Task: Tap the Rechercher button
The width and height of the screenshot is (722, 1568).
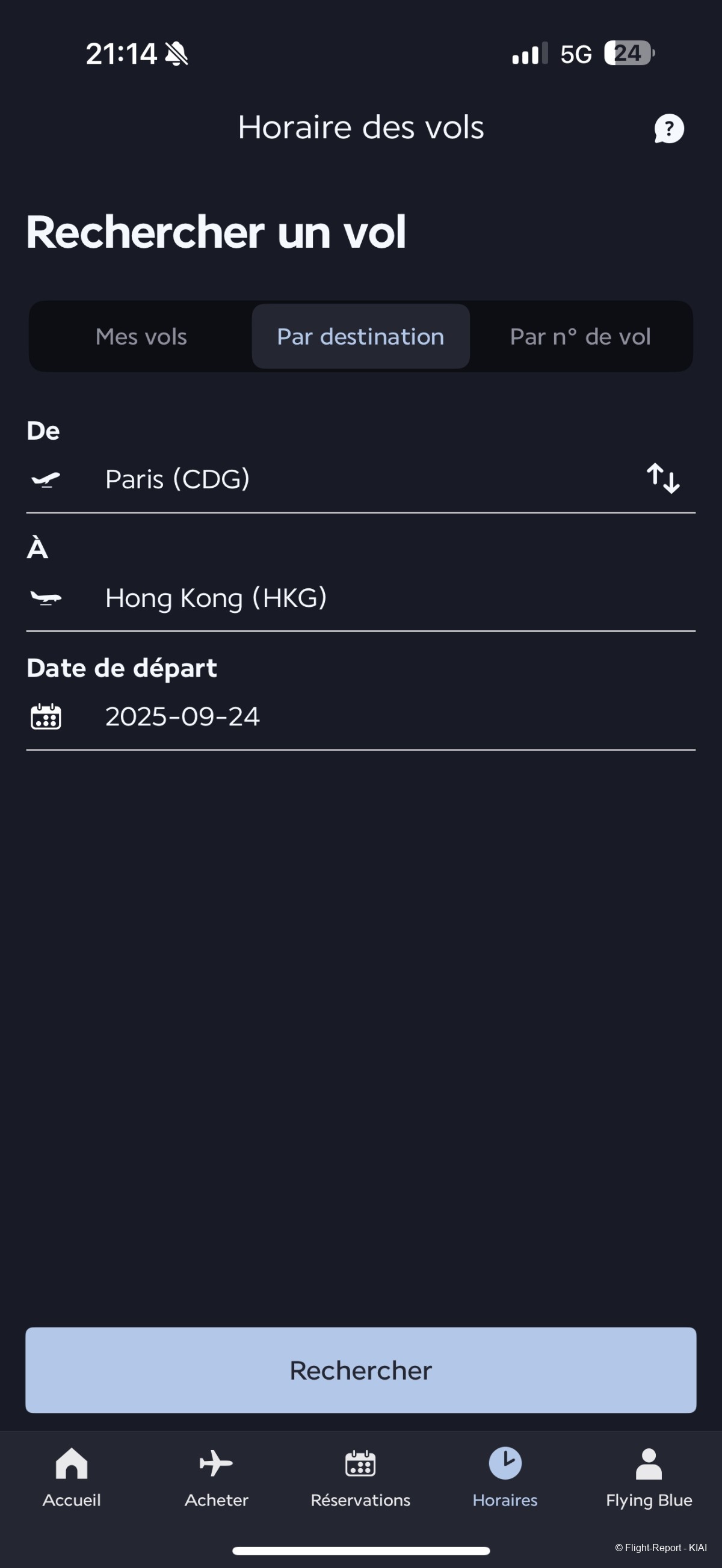Action: (x=360, y=1370)
